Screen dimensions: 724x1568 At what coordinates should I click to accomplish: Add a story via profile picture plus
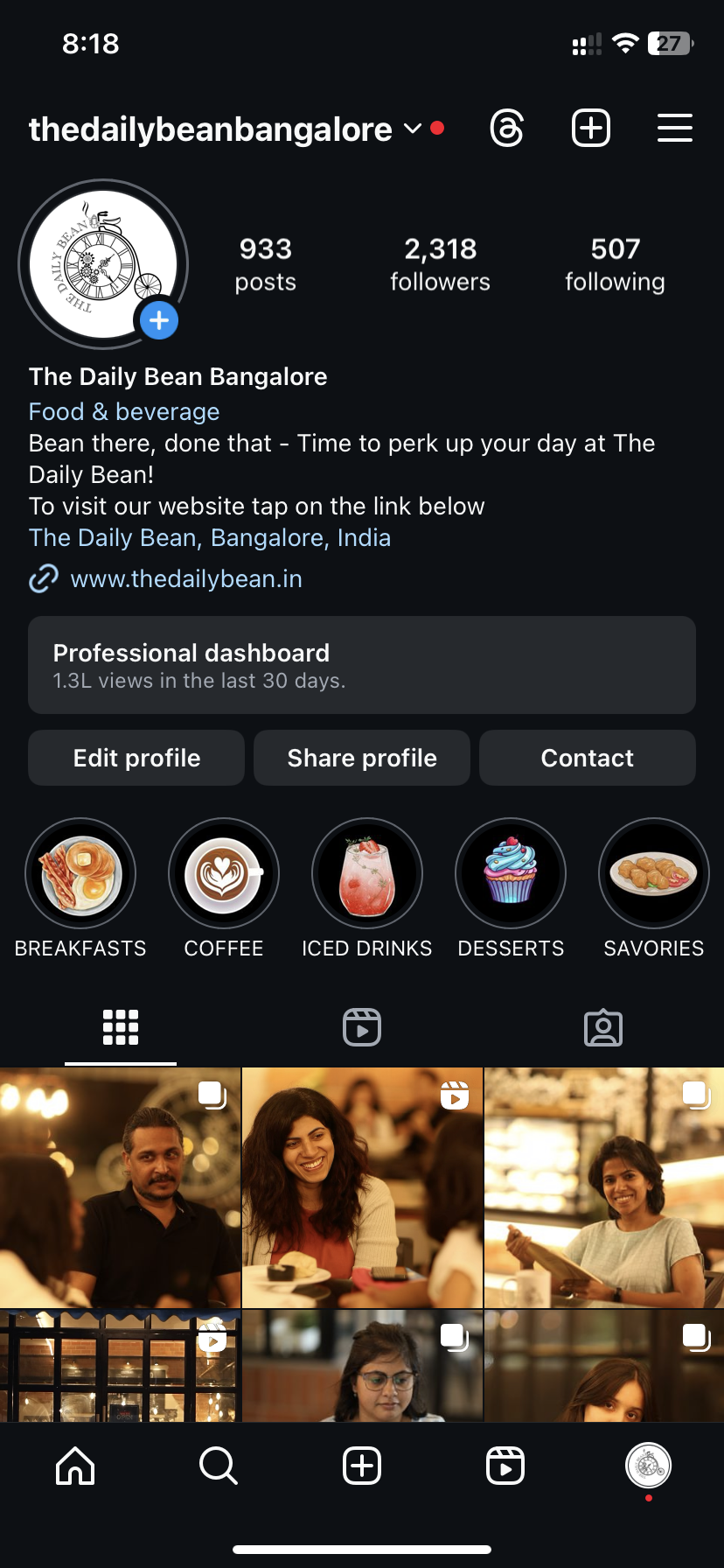pos(159,321)
